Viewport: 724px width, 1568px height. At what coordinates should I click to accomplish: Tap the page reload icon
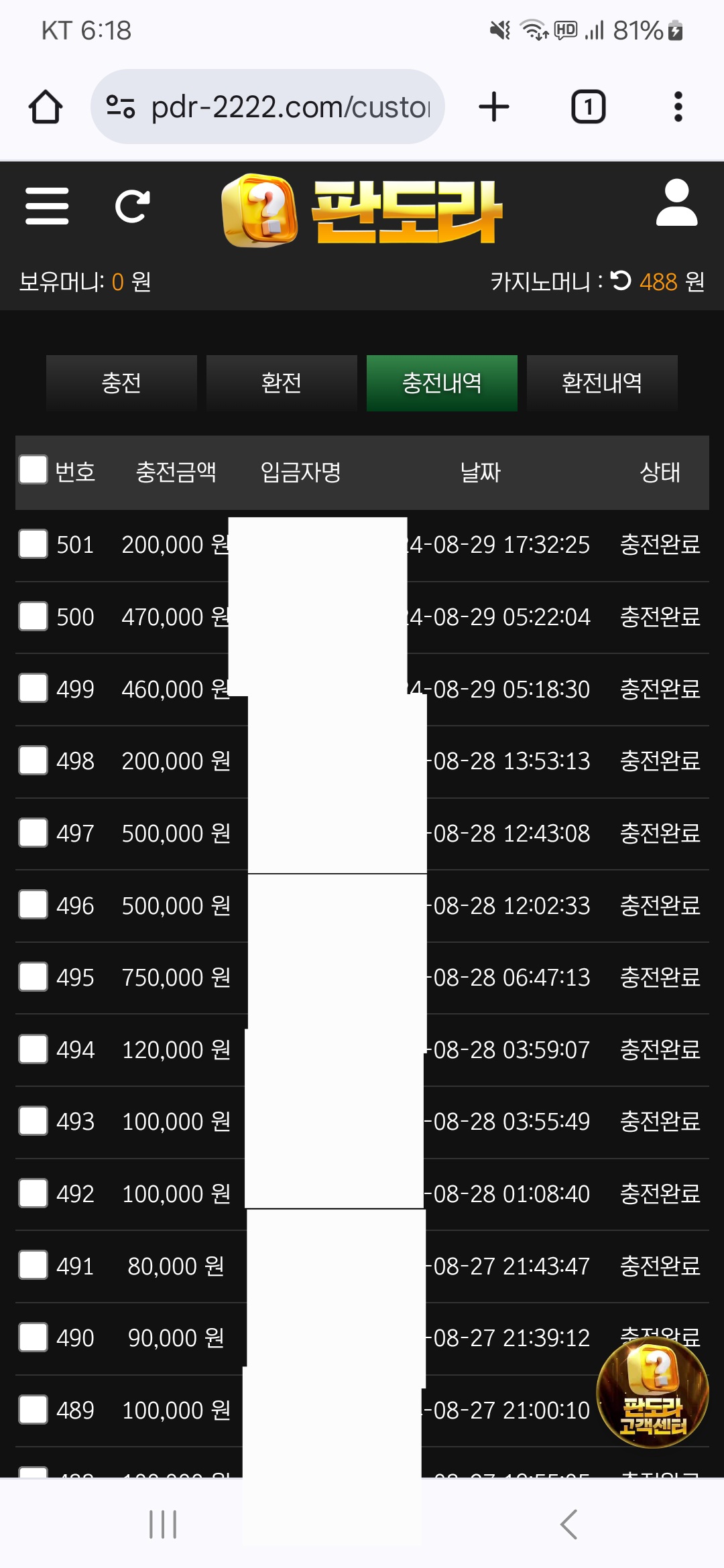tap(132, 206)
